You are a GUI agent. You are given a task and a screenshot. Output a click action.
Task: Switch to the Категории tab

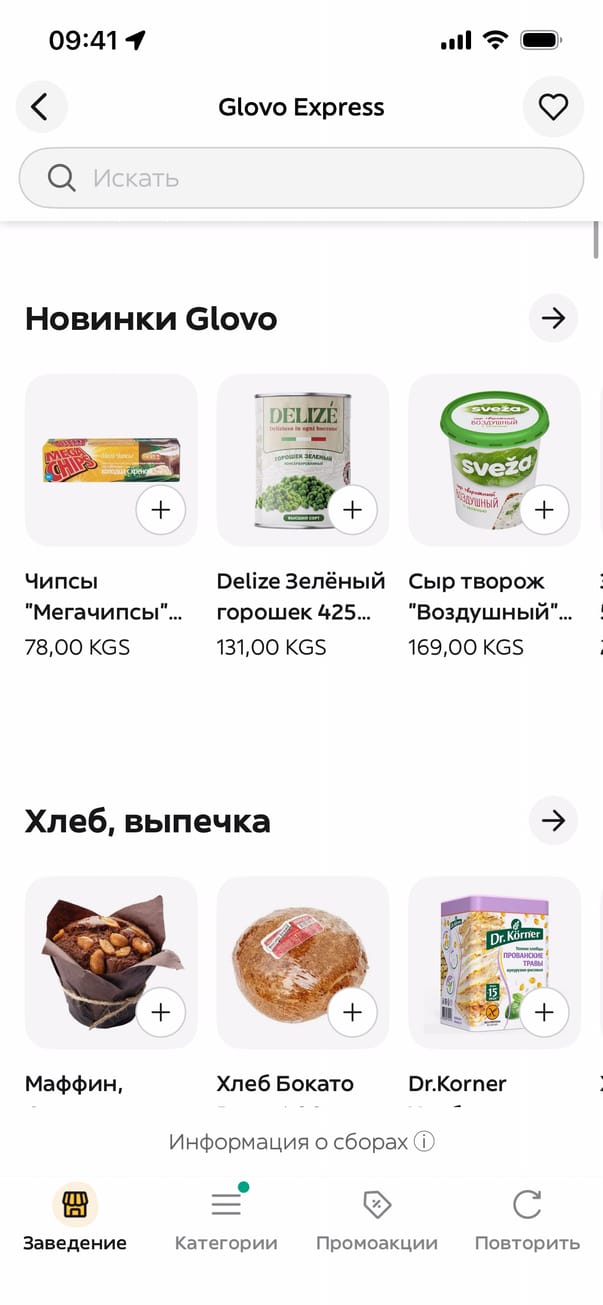point(226,1220)
